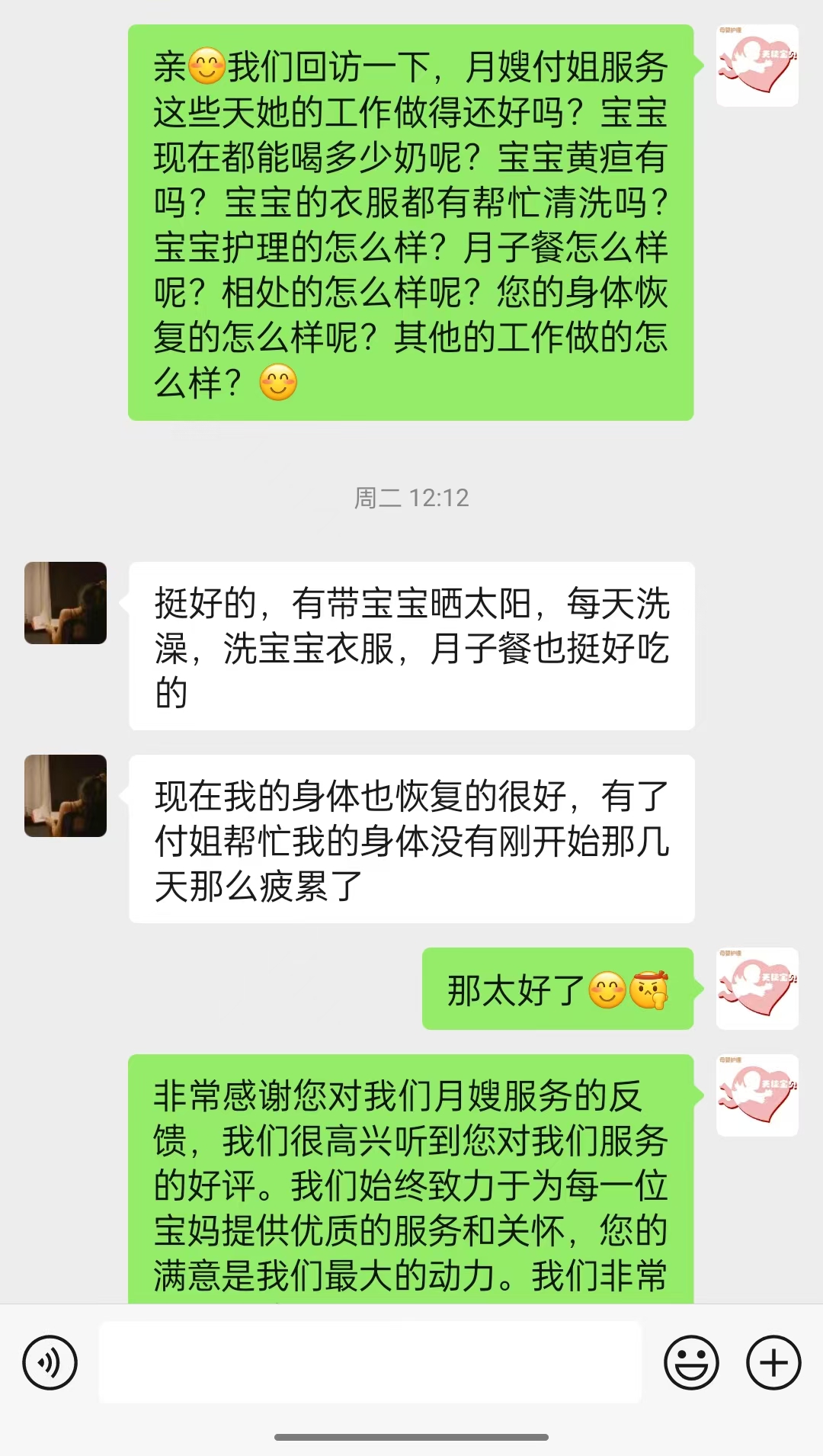823x1456 pixels.
Task: Switch to voice message input
Action: coord(50,1362)
